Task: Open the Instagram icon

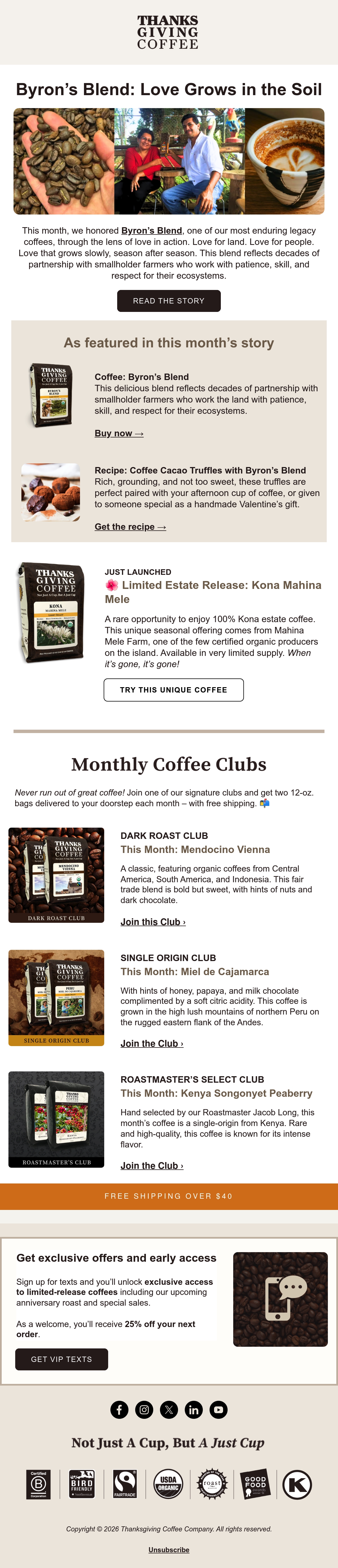Action: tap(144, 1410)
